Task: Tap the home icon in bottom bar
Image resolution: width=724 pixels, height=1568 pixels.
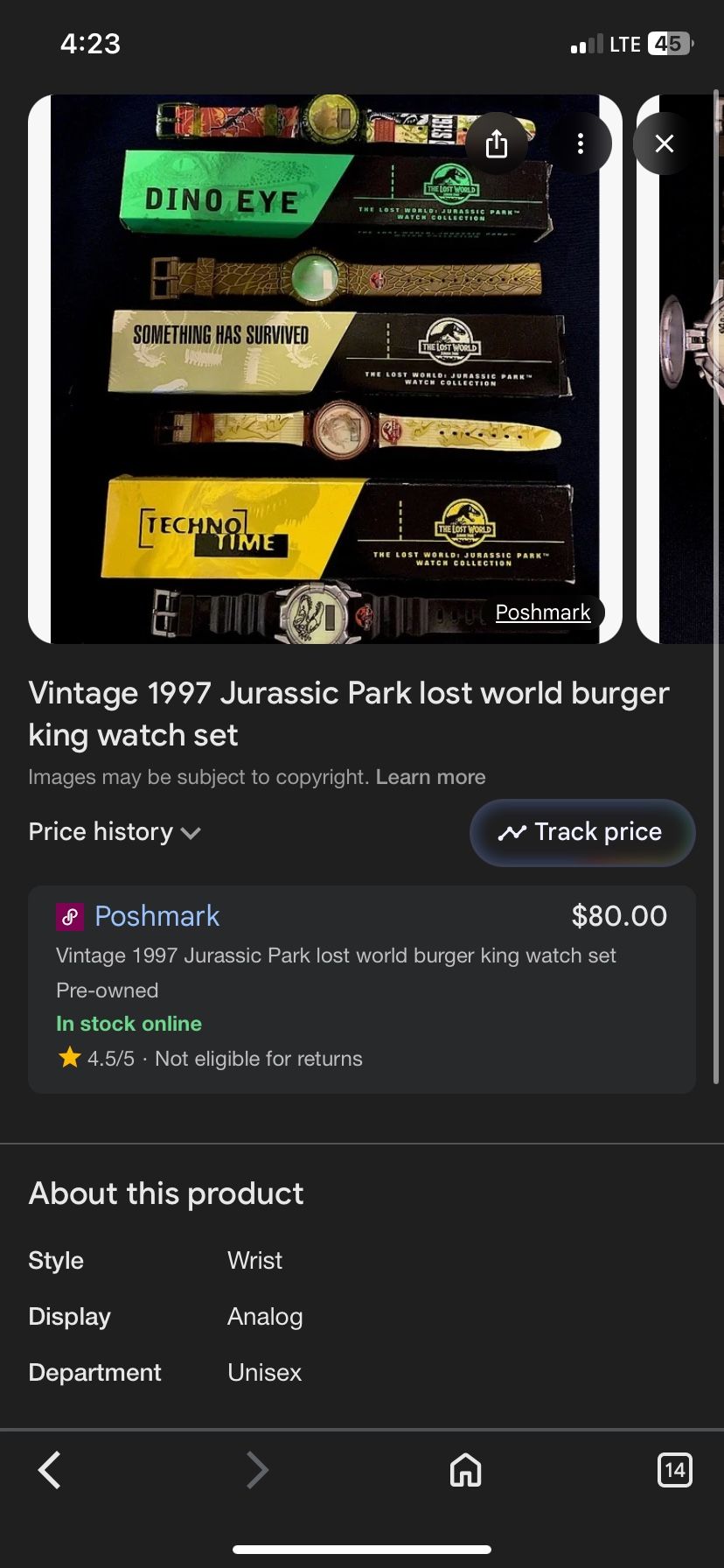Action: [x=464, y=1470]
